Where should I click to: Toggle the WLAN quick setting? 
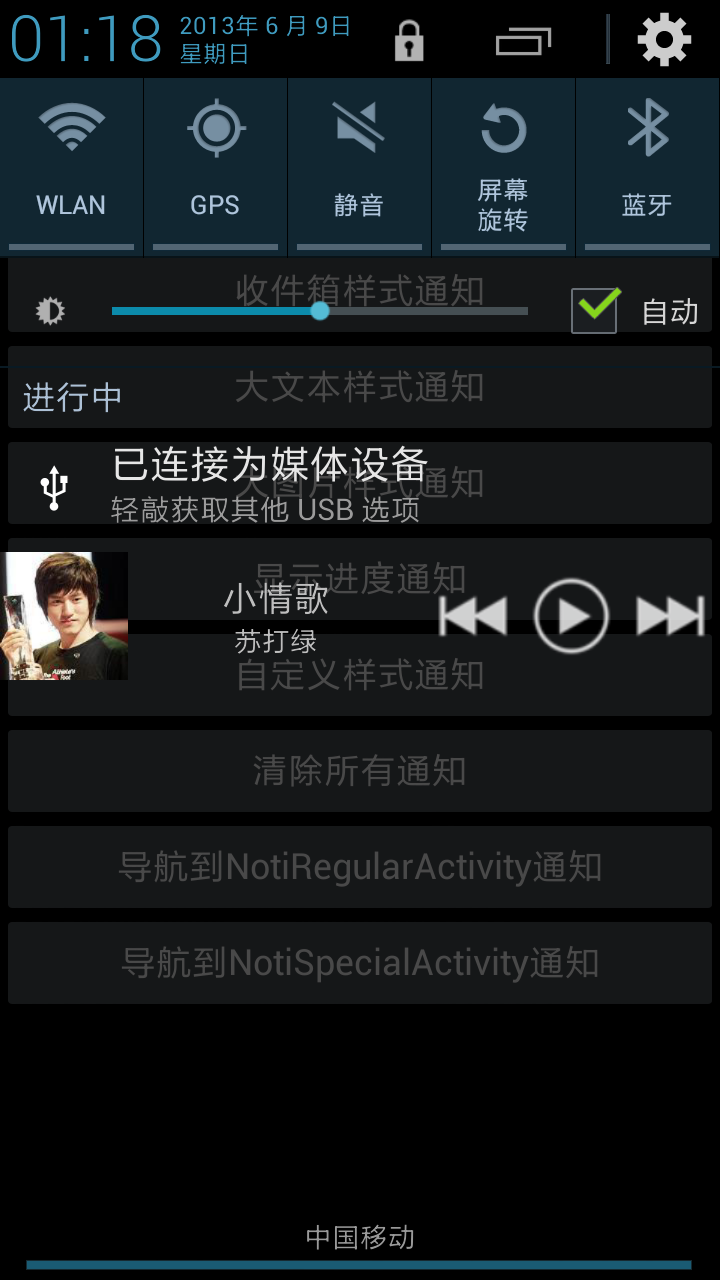click(71, 167)
